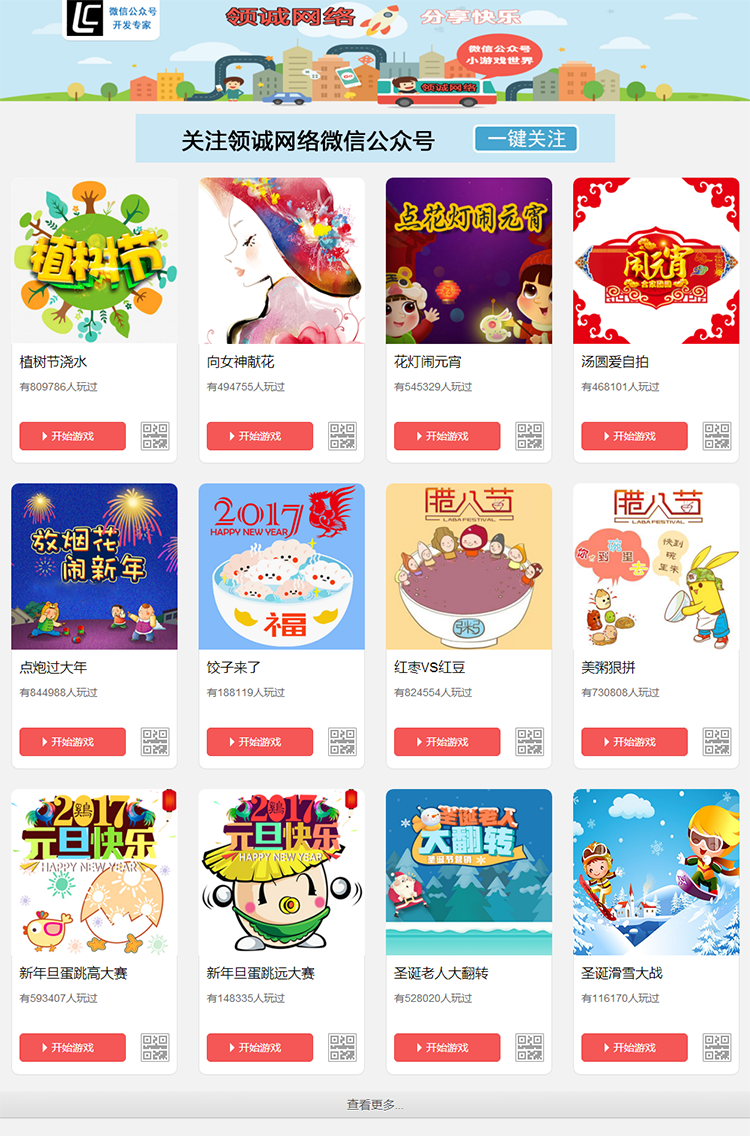The height and width of the screenshot is (1136, 750).
Task: Click the QR code icon for 美粥狠拼
Action: pyautogui.click(x=716, y=742)
